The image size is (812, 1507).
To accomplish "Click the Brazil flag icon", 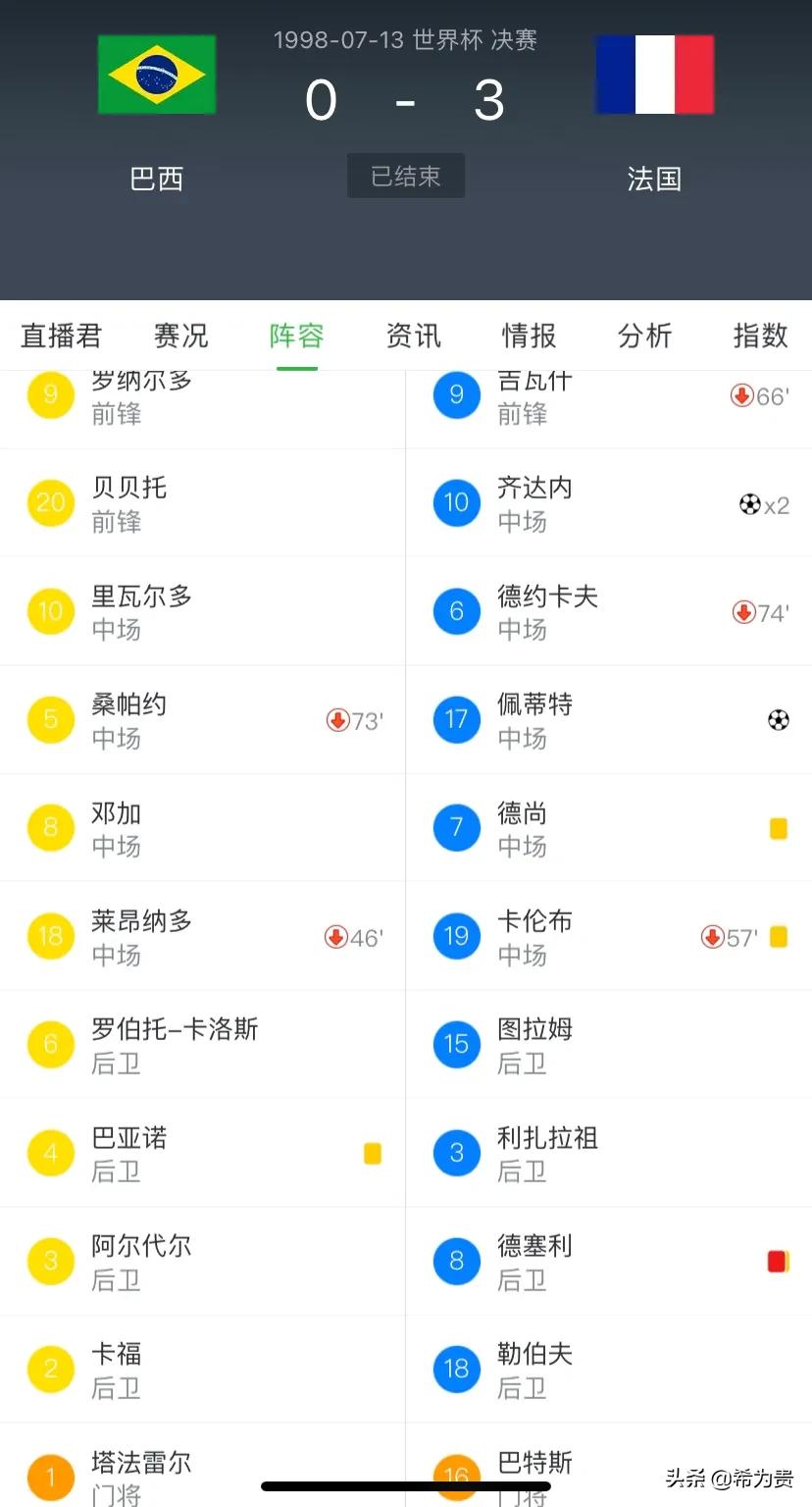I will [157, 74].
